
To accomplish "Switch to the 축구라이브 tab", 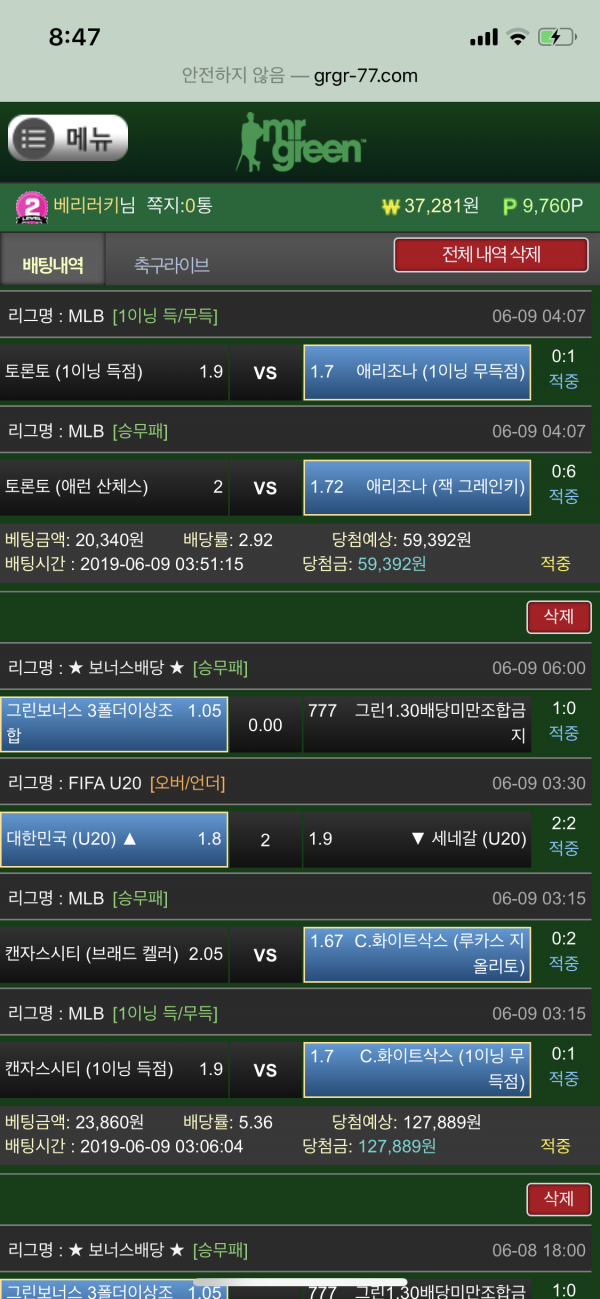I will pyautogui.click(x=172, y=265).
